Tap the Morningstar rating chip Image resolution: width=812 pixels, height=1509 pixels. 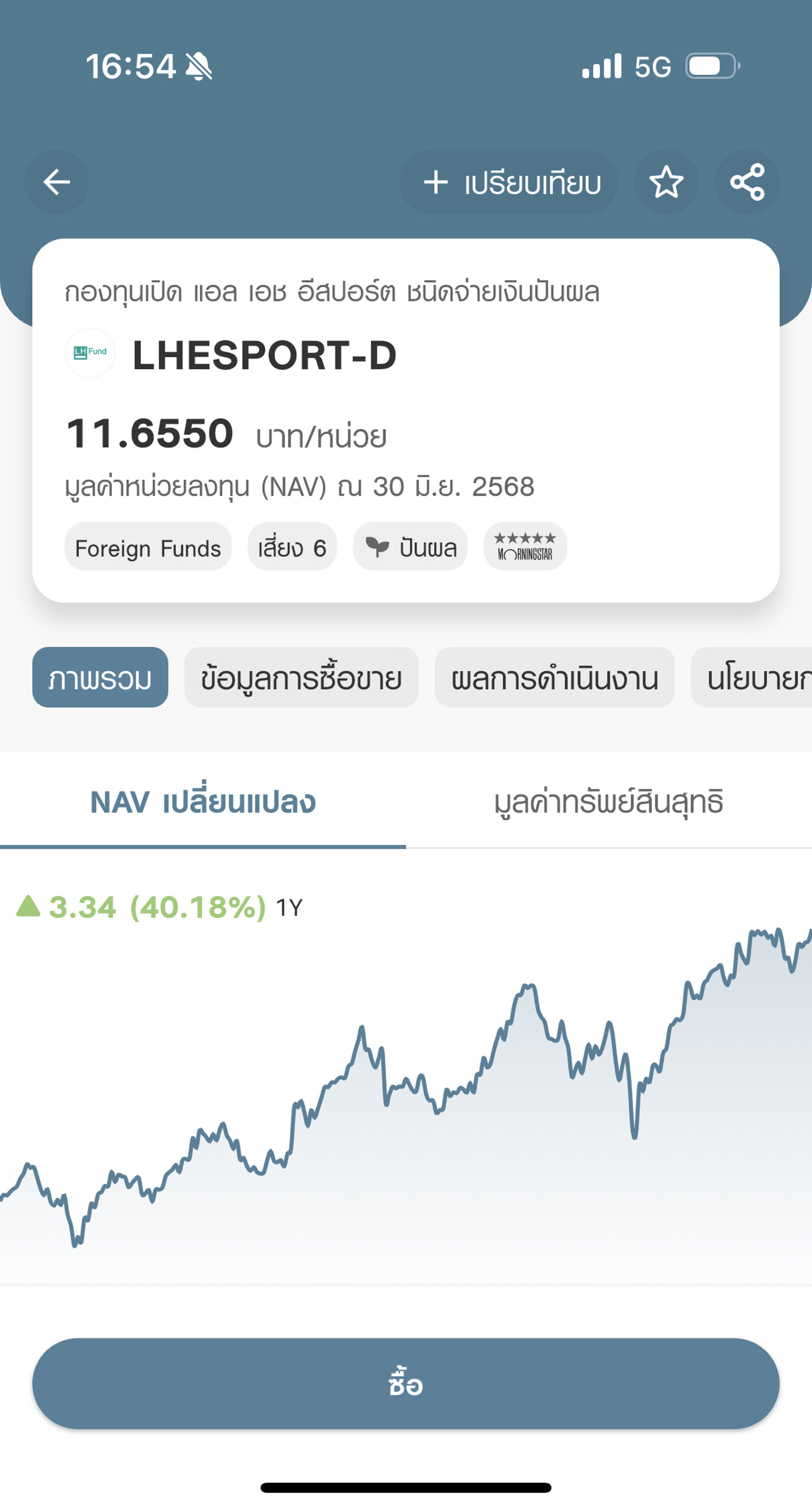525,546
